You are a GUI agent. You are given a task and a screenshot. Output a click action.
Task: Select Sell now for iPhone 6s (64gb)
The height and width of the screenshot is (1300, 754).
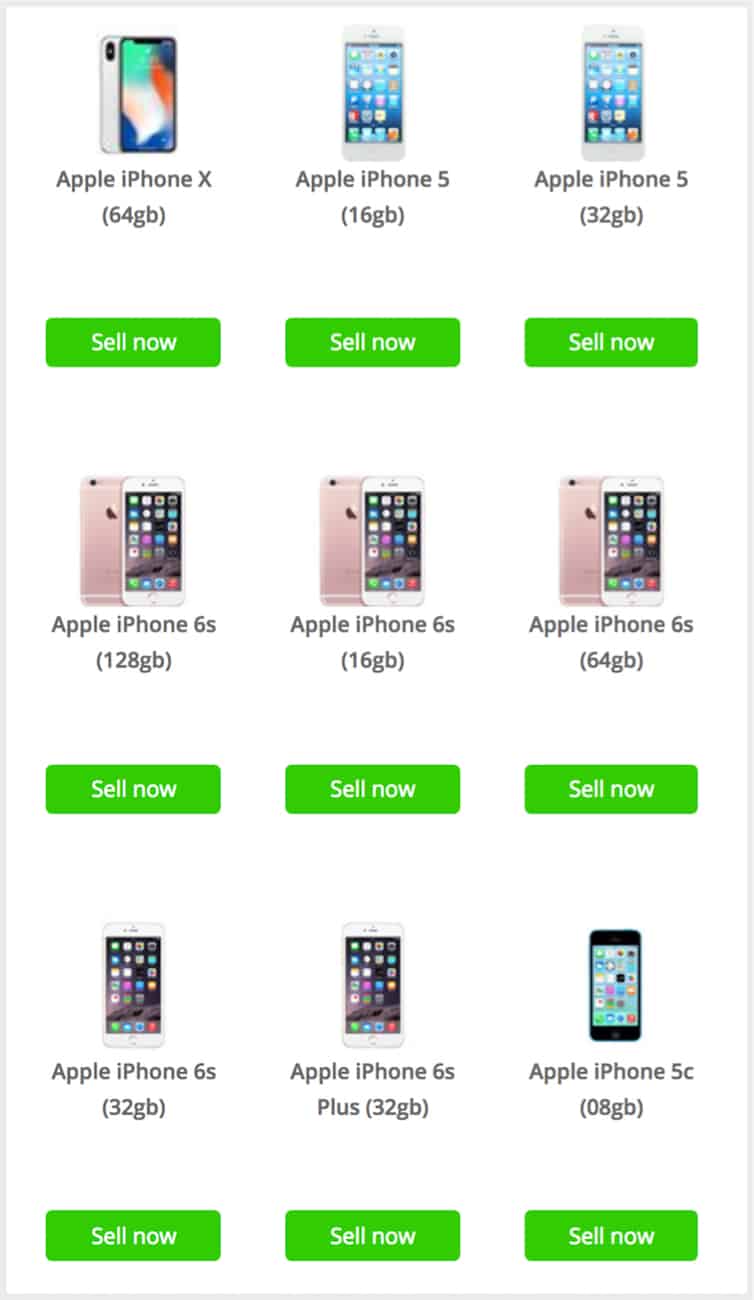point(611,789)
